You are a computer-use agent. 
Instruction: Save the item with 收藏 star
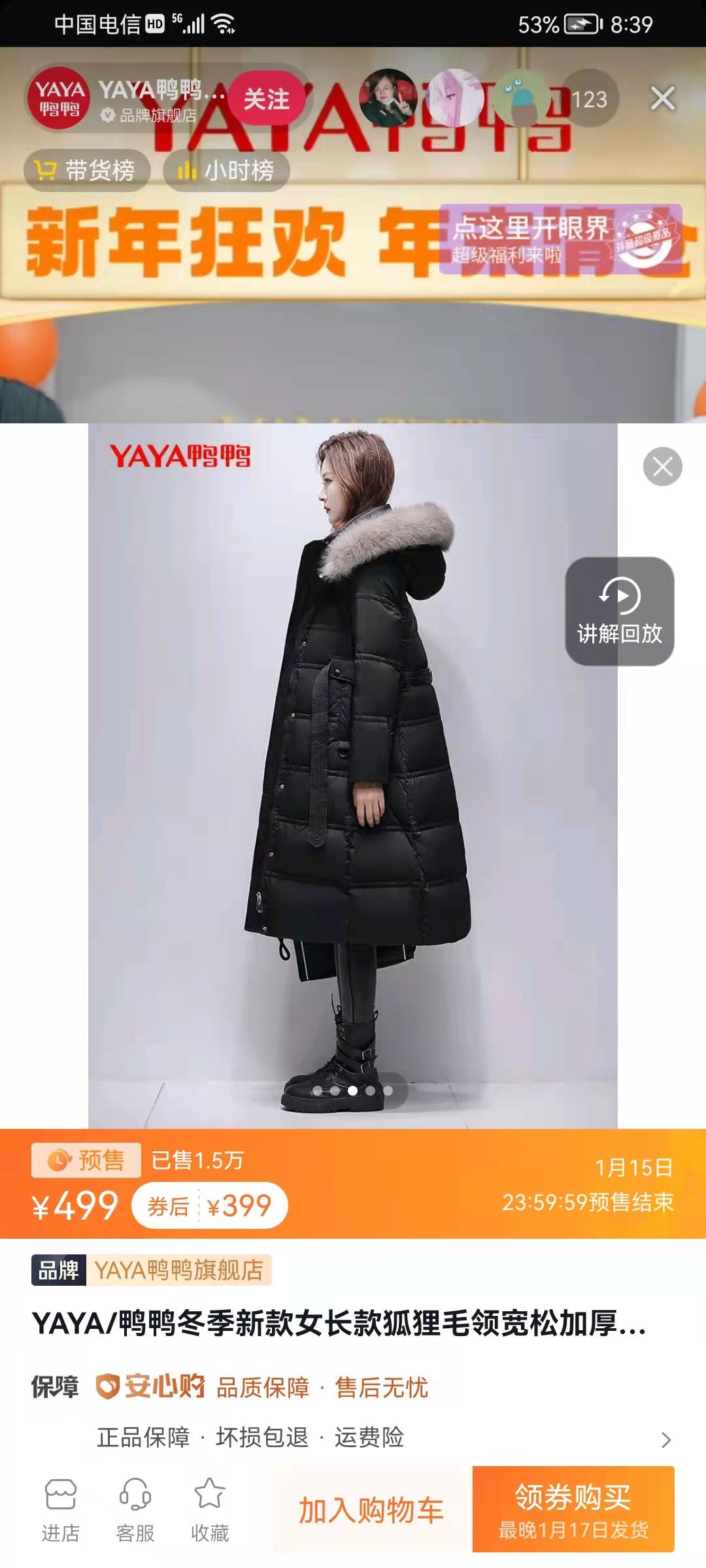(210, 1509)
